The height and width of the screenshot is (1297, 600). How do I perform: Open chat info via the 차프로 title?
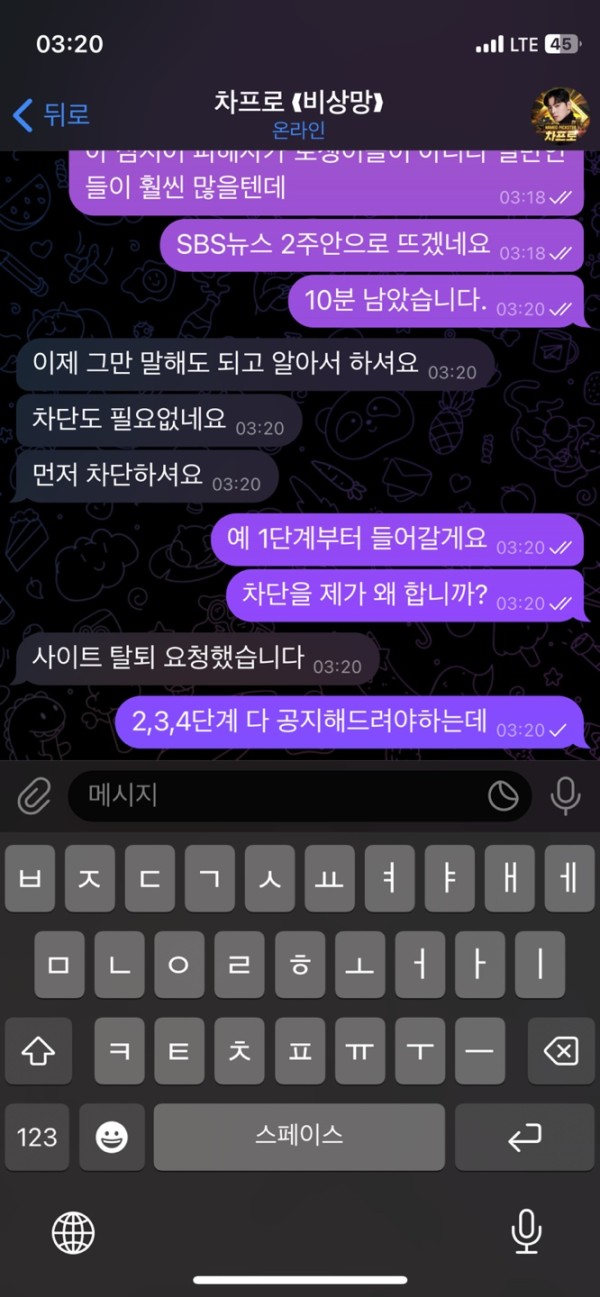point(299,102)
